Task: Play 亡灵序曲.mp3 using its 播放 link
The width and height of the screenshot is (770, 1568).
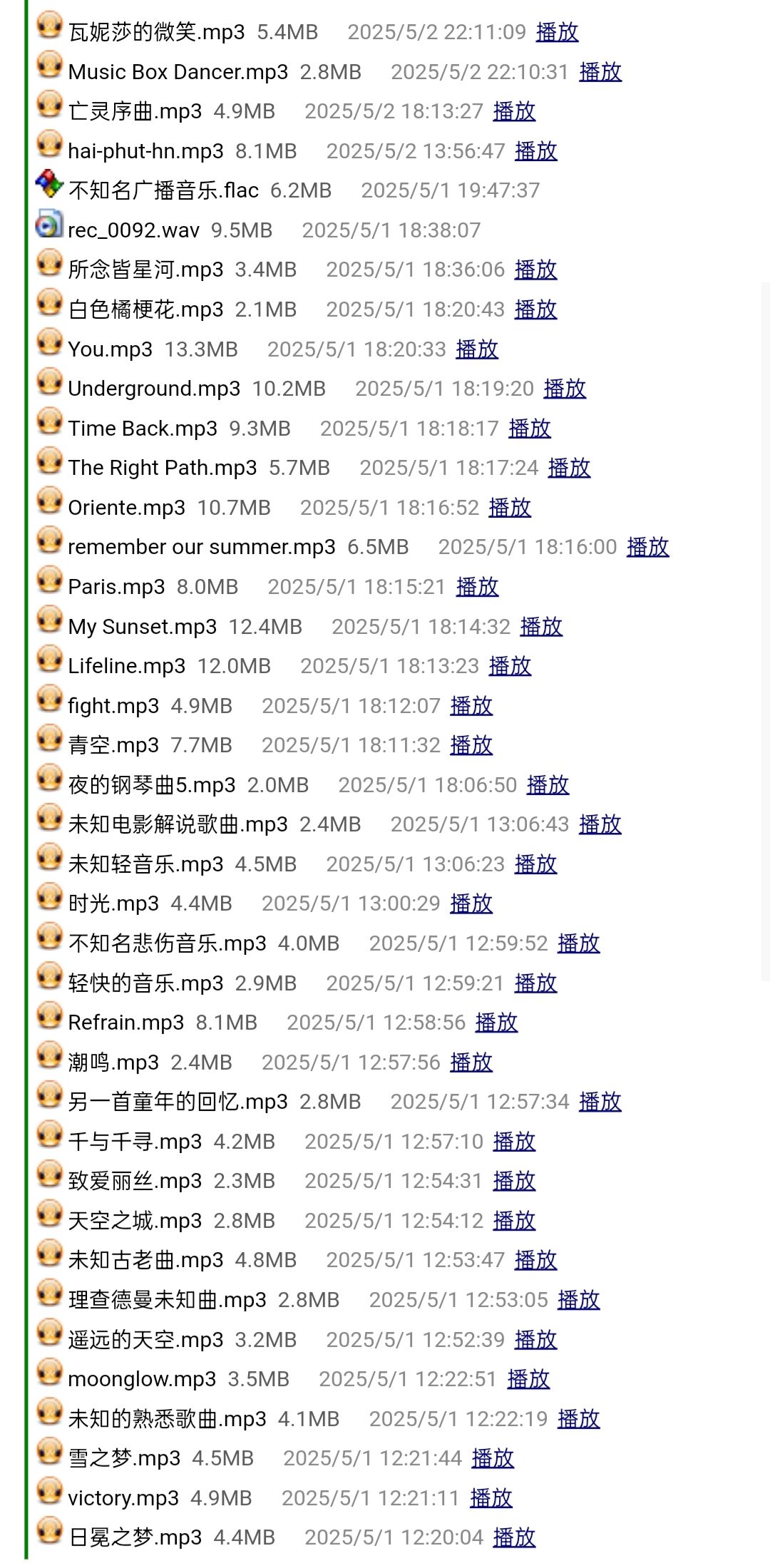Action: pos(514,111)
